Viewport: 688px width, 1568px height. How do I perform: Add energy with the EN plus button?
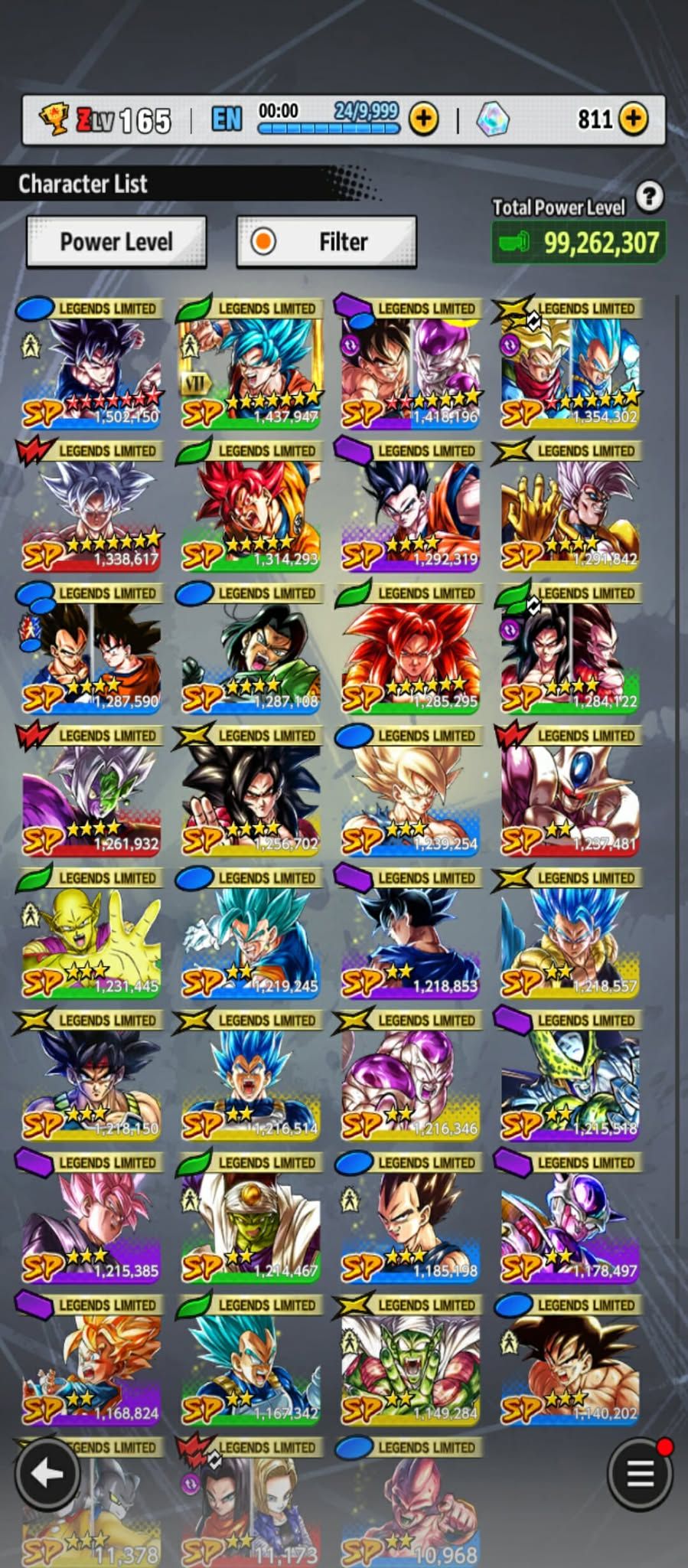[423, 119]
